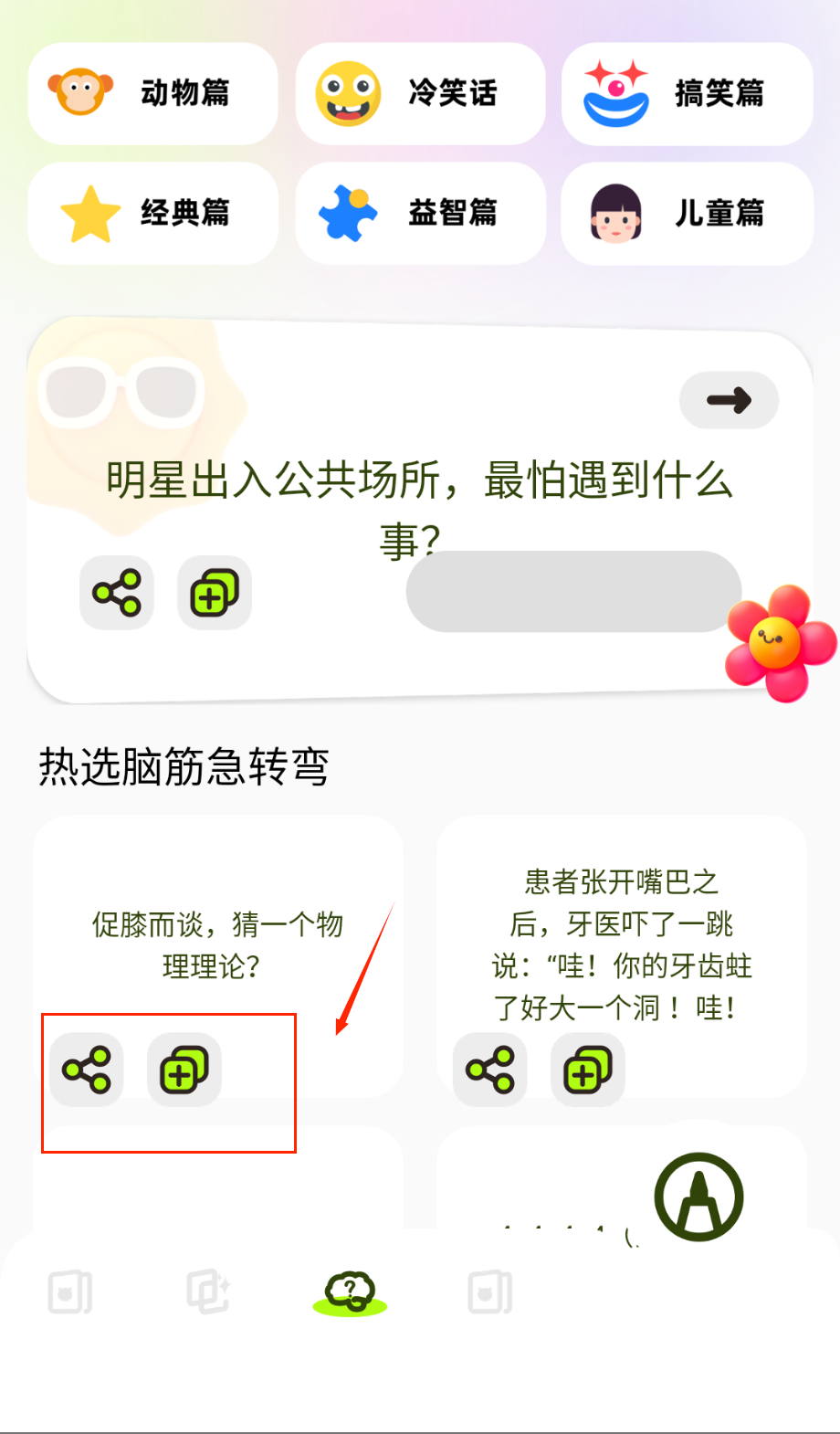This screenshot has height=1434, width=840.
Task: Copy the 明星出入公共场所 riddle
Action: click(215, 593)
